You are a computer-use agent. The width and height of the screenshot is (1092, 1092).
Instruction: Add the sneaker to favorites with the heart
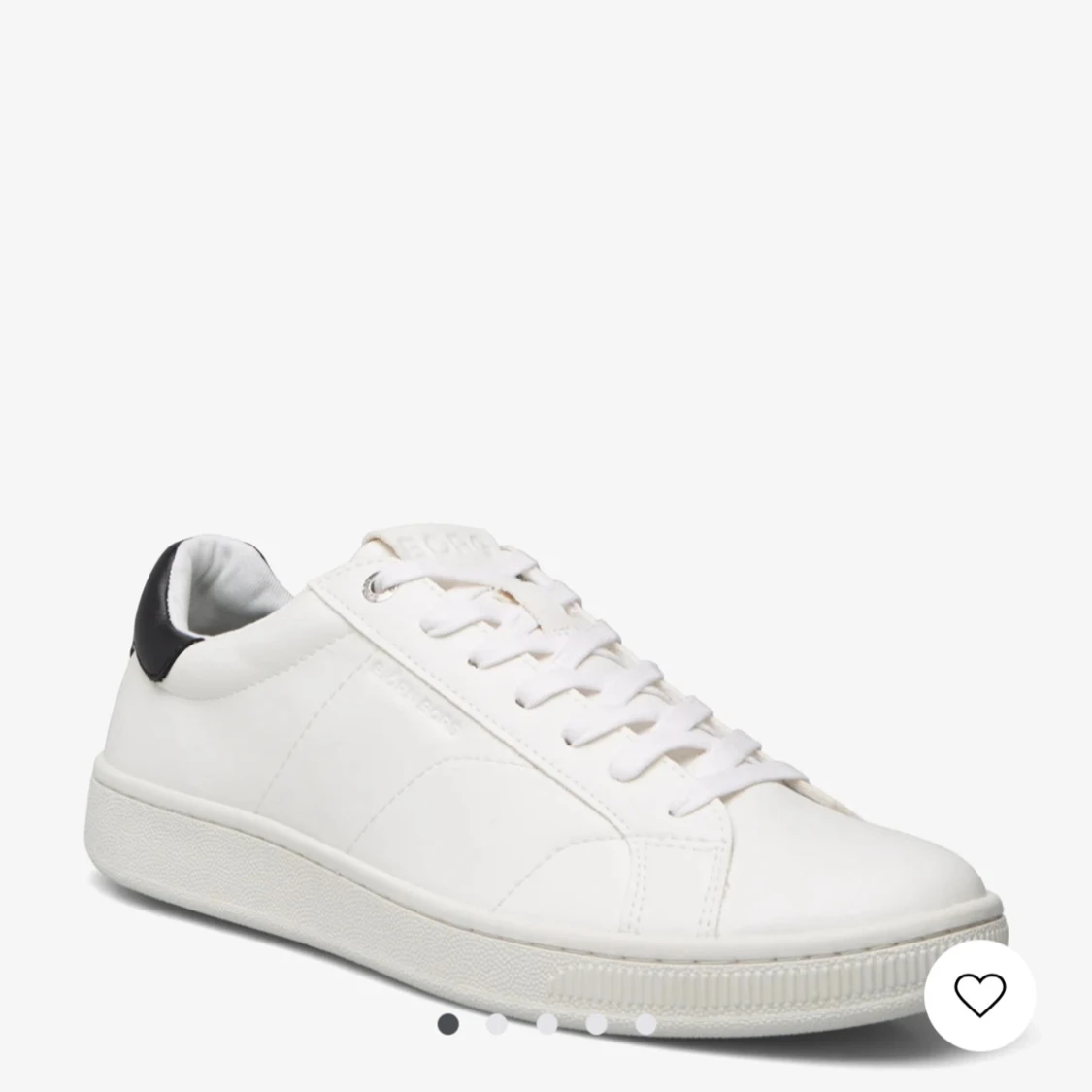979,993
